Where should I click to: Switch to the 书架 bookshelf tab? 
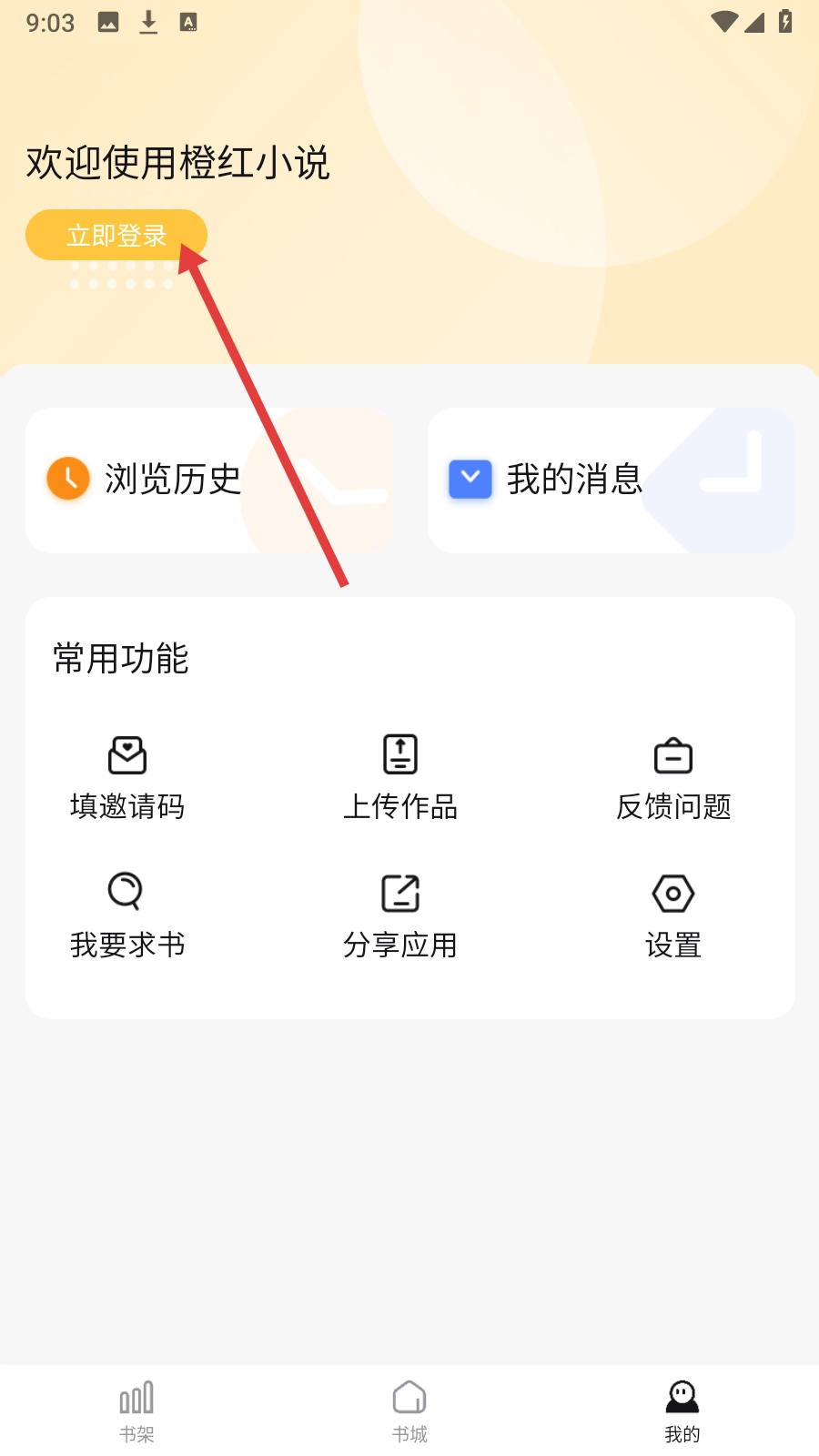click(136, 1411)
